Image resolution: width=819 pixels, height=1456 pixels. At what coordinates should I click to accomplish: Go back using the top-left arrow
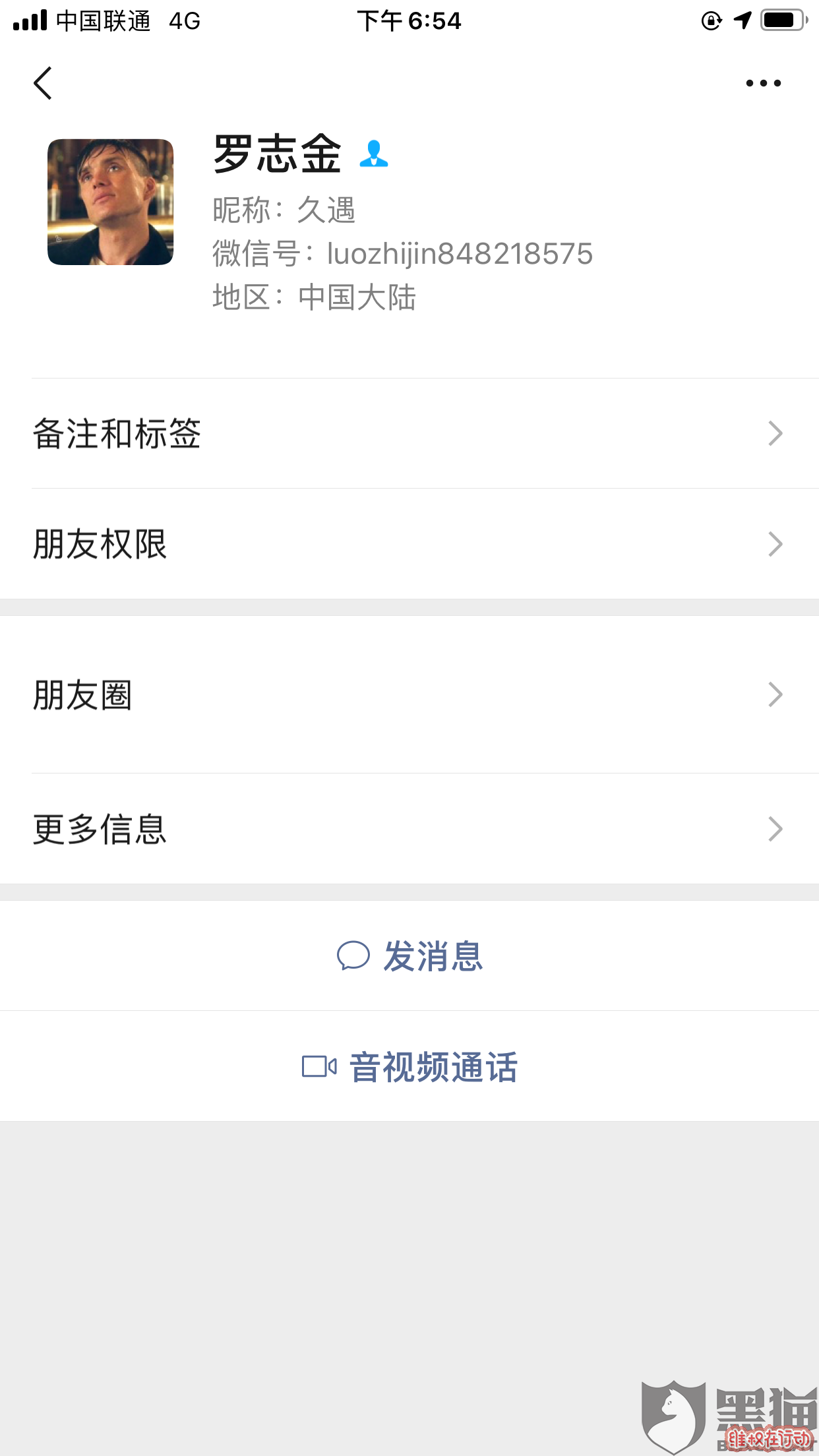[43, 83]
